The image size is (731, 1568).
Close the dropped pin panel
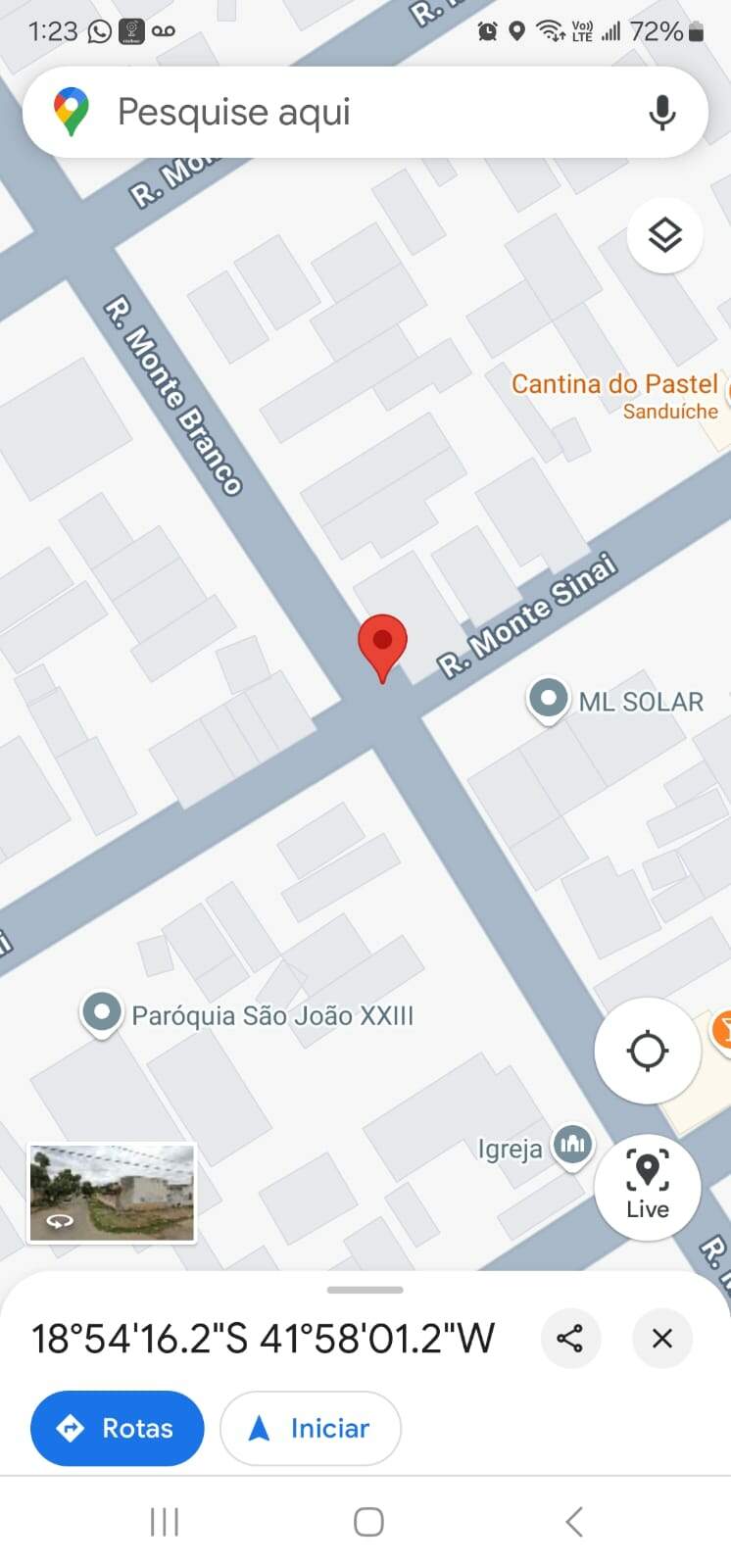[x=662, y=1339]
